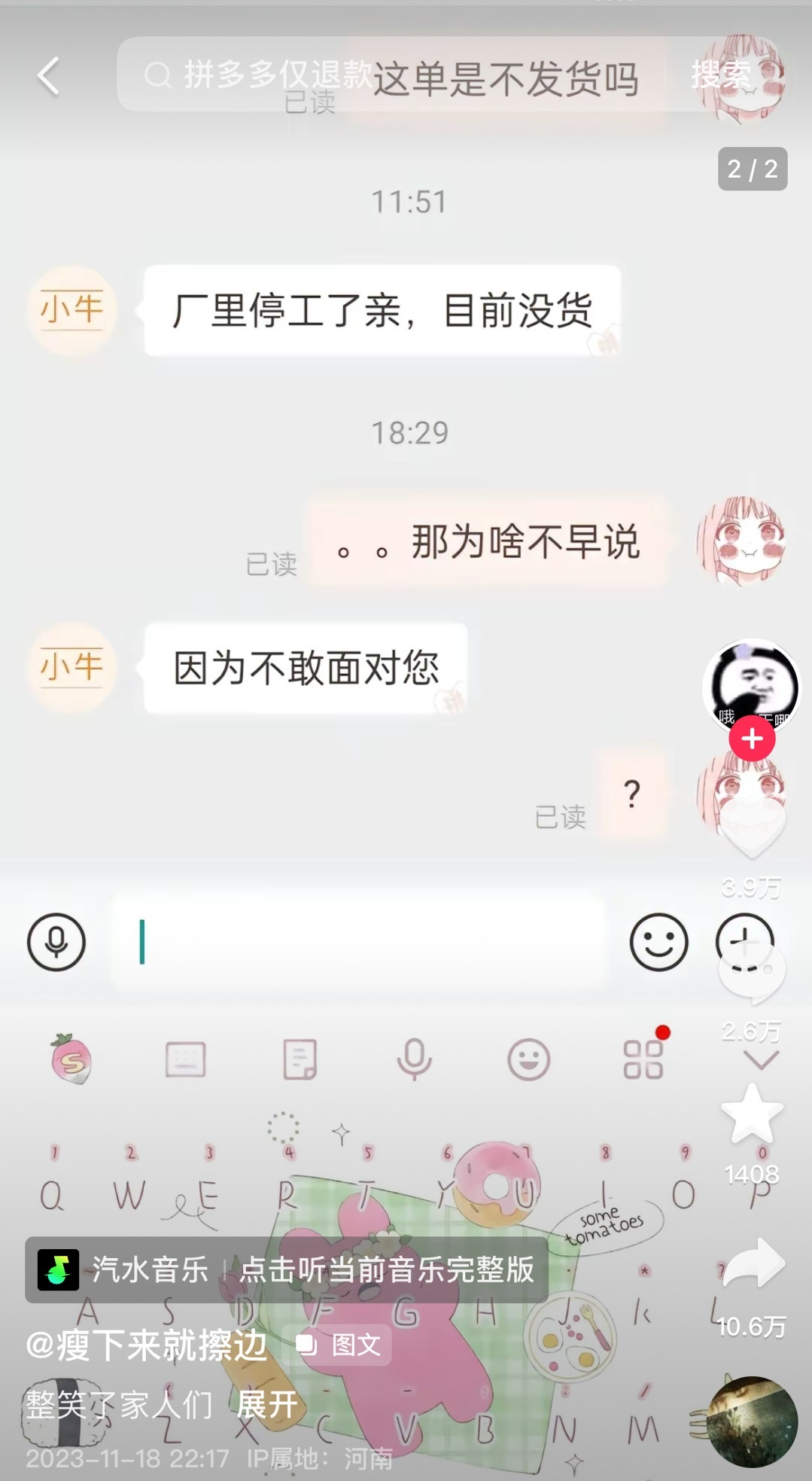The width and height of the screenshot is (812, 1481).
Task: Open the comments with 2.6万 replies
Action: [751, 971]
